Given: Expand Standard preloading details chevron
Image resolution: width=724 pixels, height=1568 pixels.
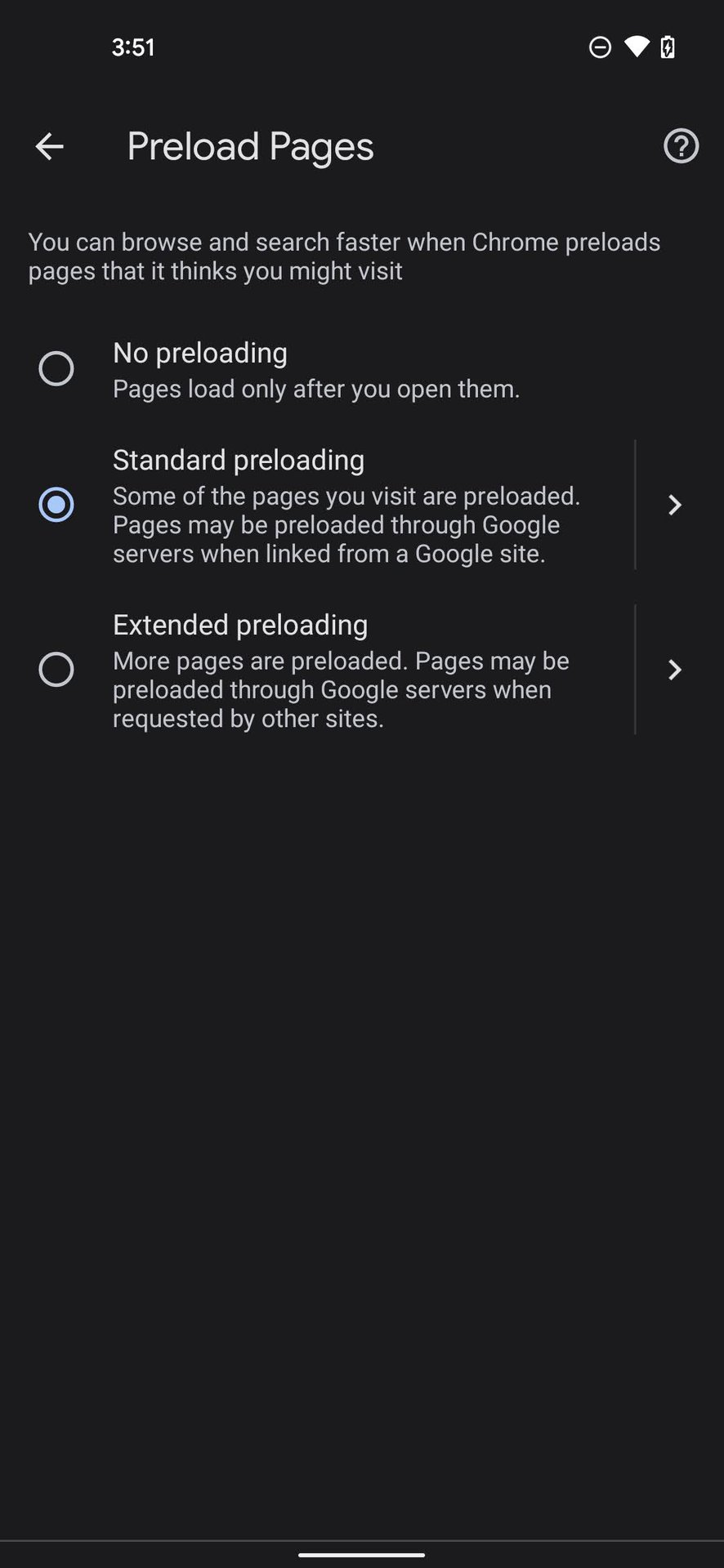Looking at the screenshot, I should [675, 505].
